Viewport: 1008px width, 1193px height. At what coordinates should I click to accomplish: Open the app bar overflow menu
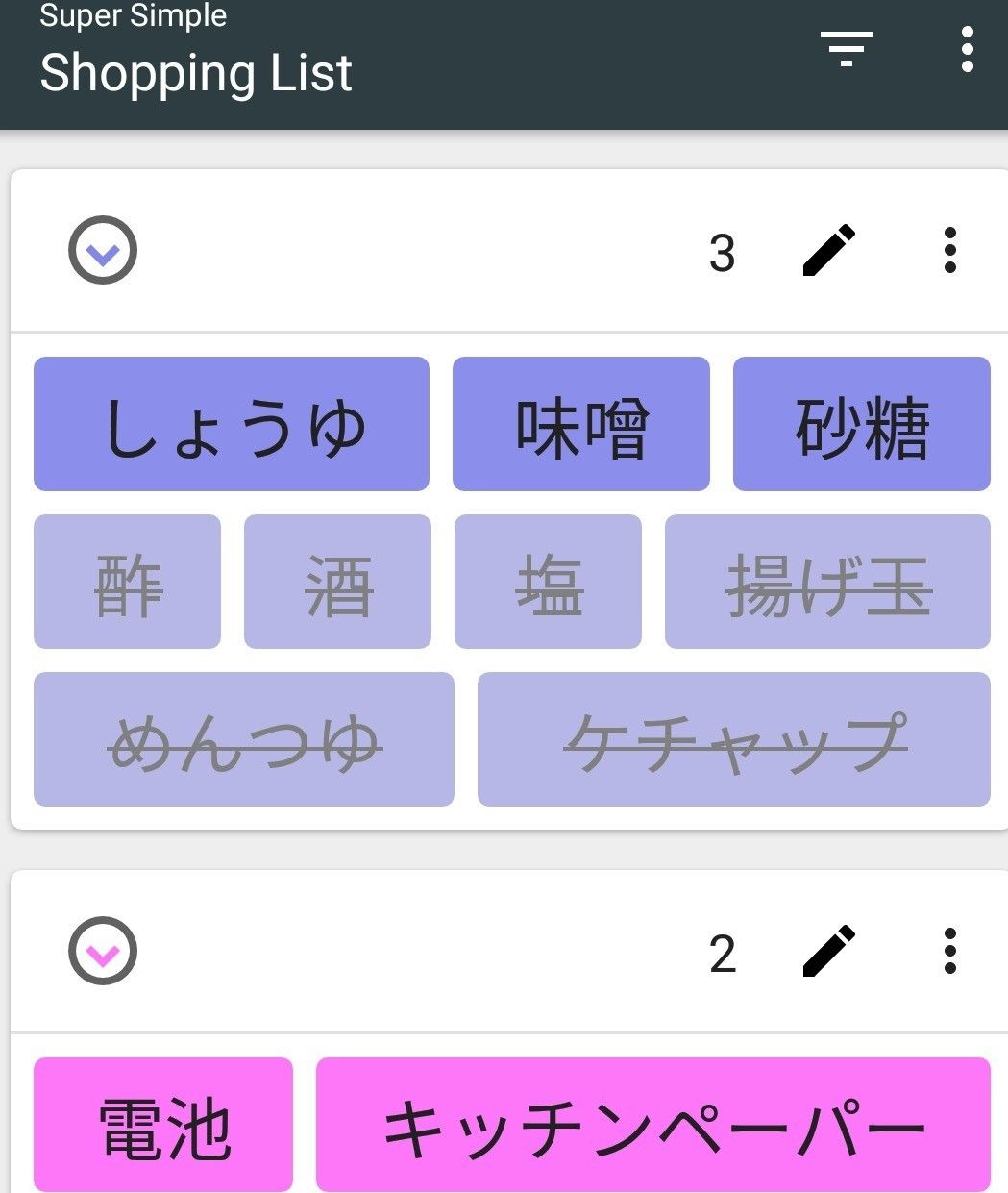point(967,49)
